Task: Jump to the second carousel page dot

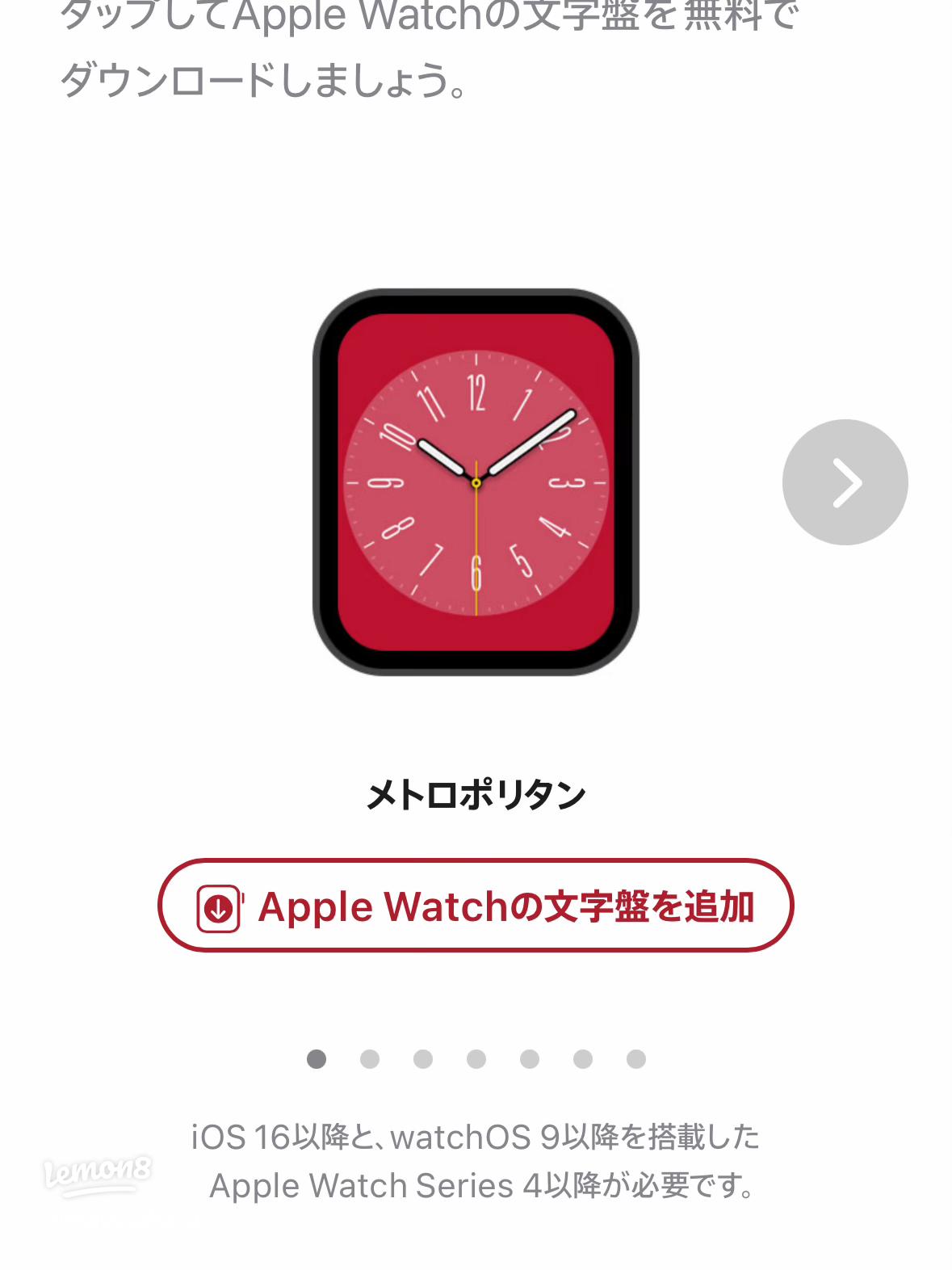Action: coord(370,1059)
